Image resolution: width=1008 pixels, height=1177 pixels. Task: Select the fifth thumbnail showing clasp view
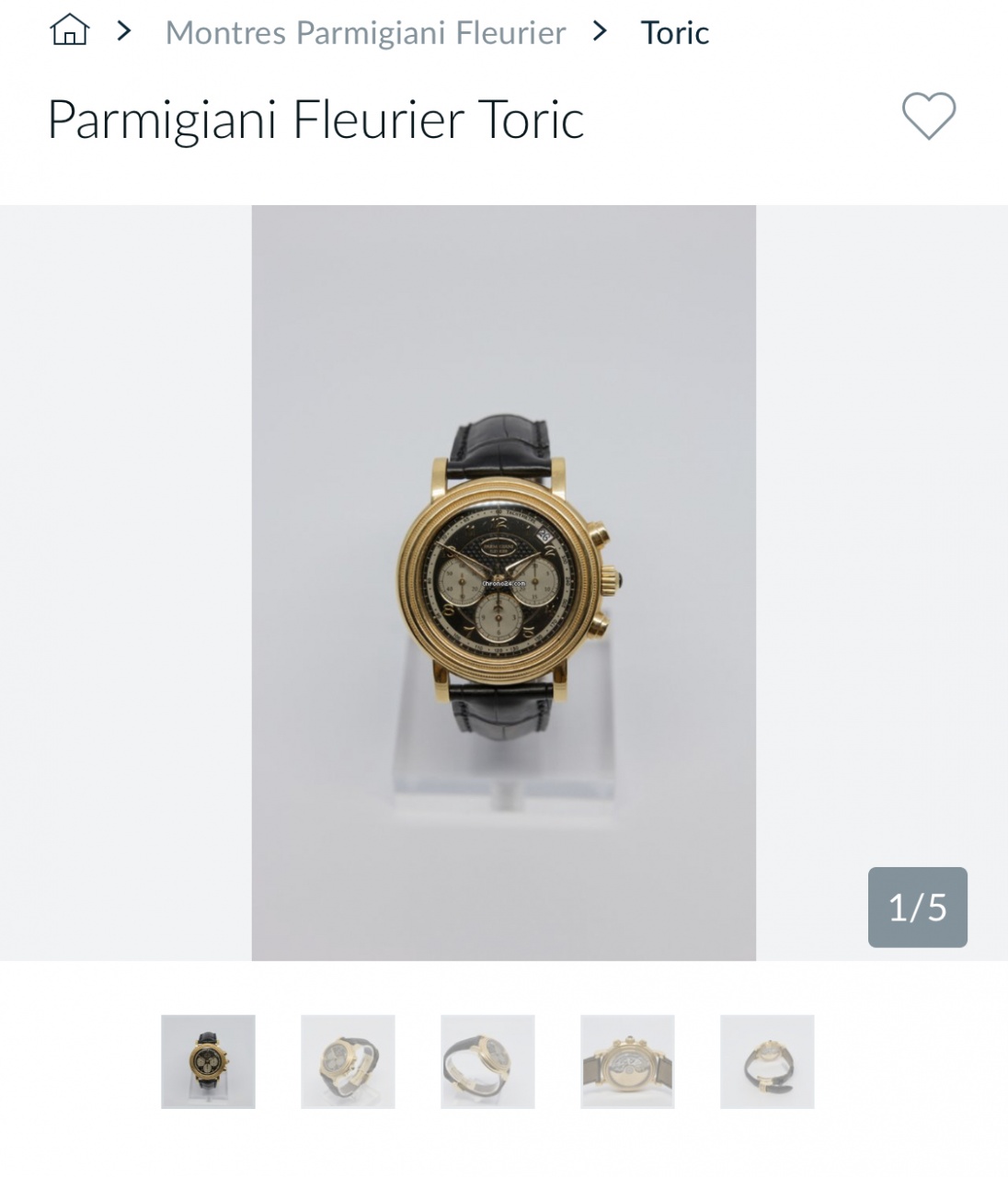pos(767,1061)
